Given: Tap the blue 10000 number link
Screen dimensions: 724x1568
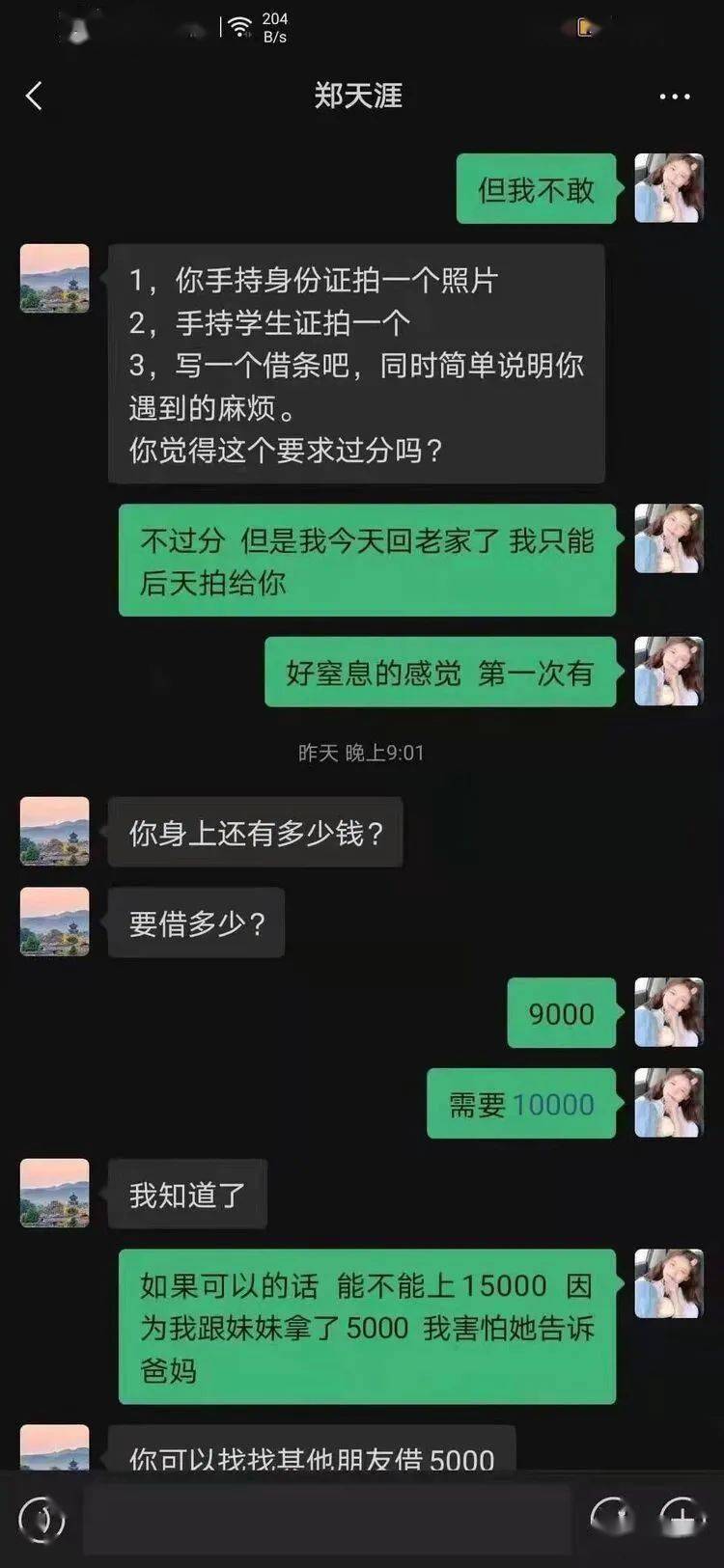Looking at the screenshot, I should tap(552, 1104).
